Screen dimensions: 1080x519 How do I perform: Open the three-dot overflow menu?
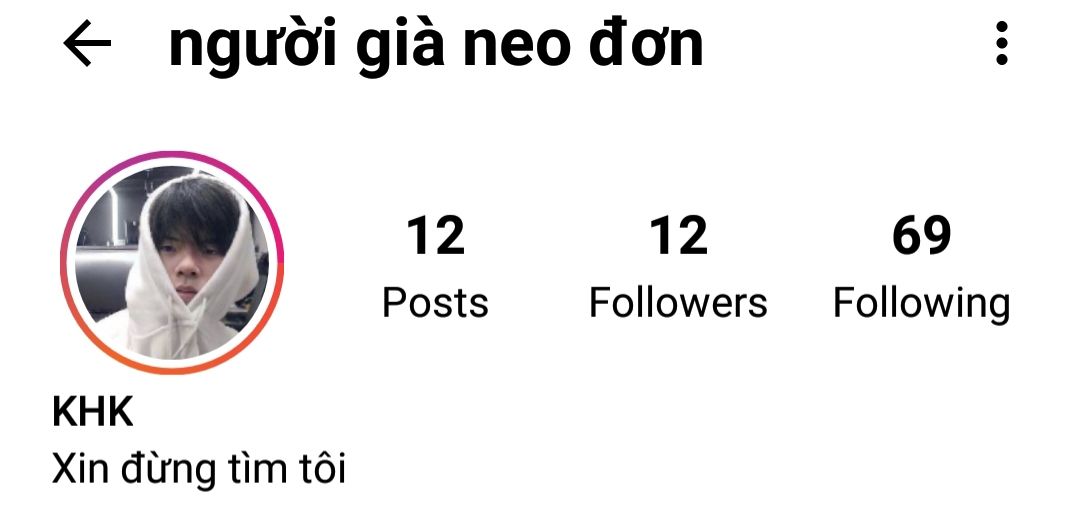[x=1001, y=45]
